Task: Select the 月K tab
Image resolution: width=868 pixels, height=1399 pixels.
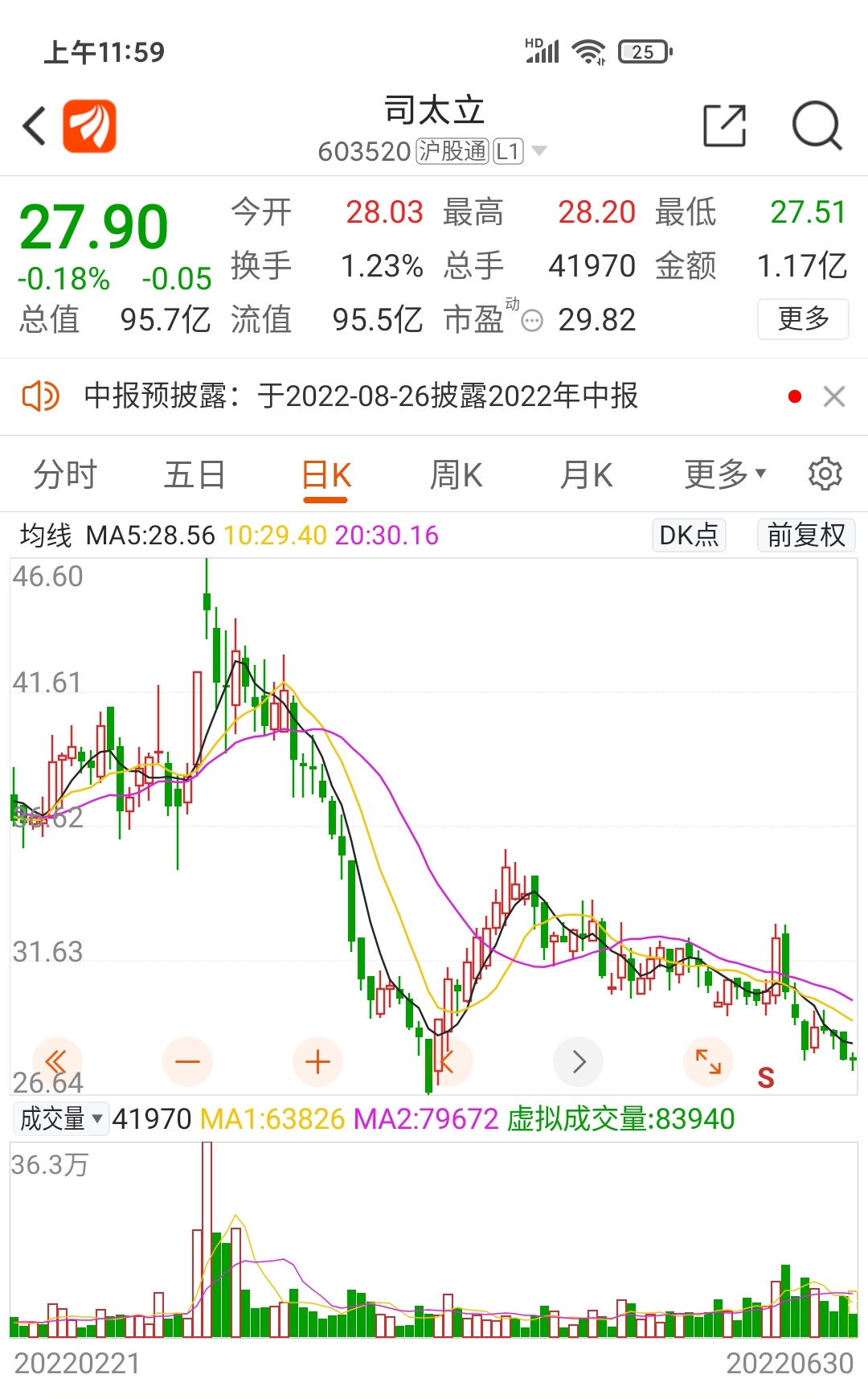Action: (587, 474)
